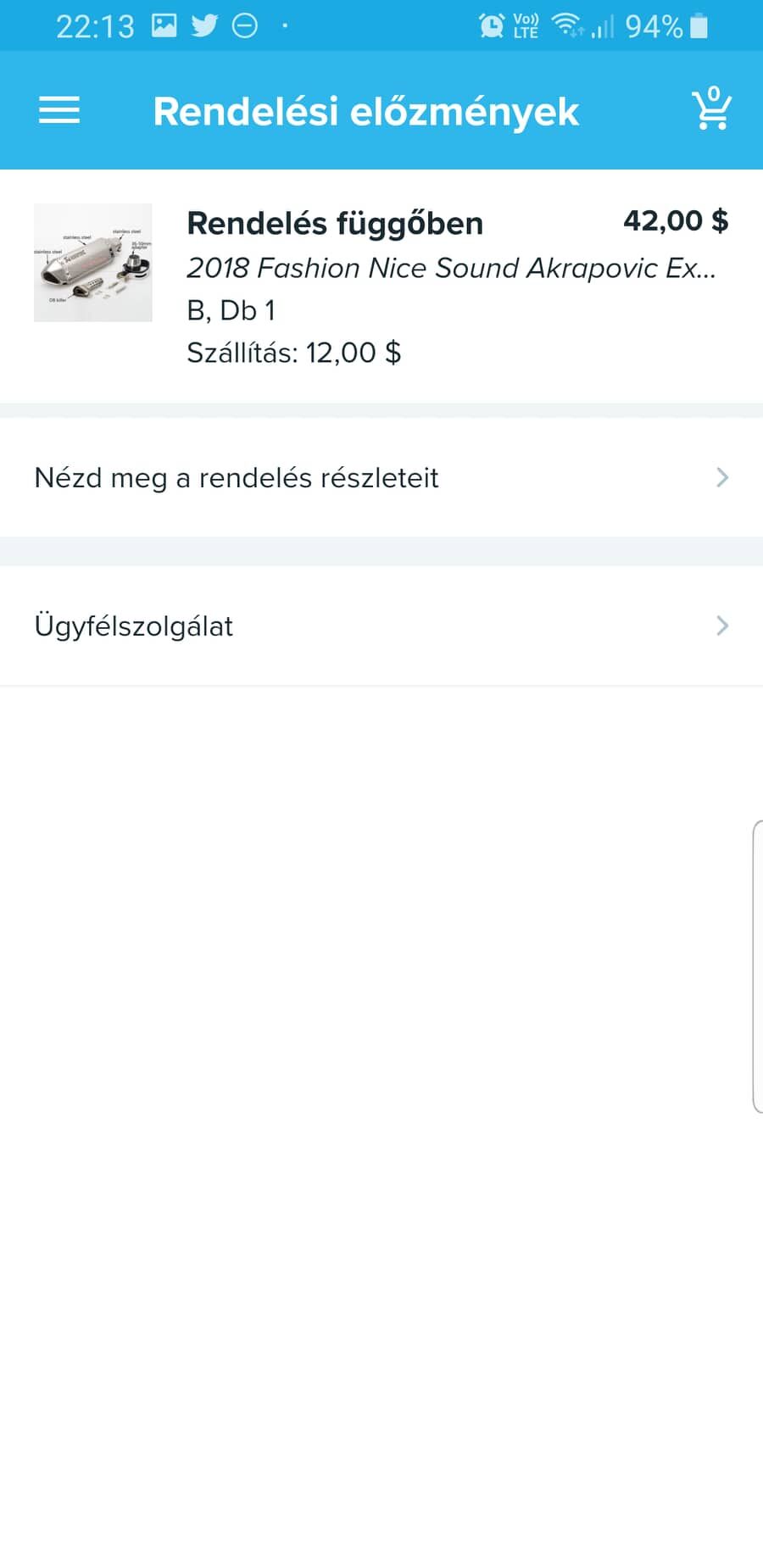Open the hamburger drawer menu

59,110
